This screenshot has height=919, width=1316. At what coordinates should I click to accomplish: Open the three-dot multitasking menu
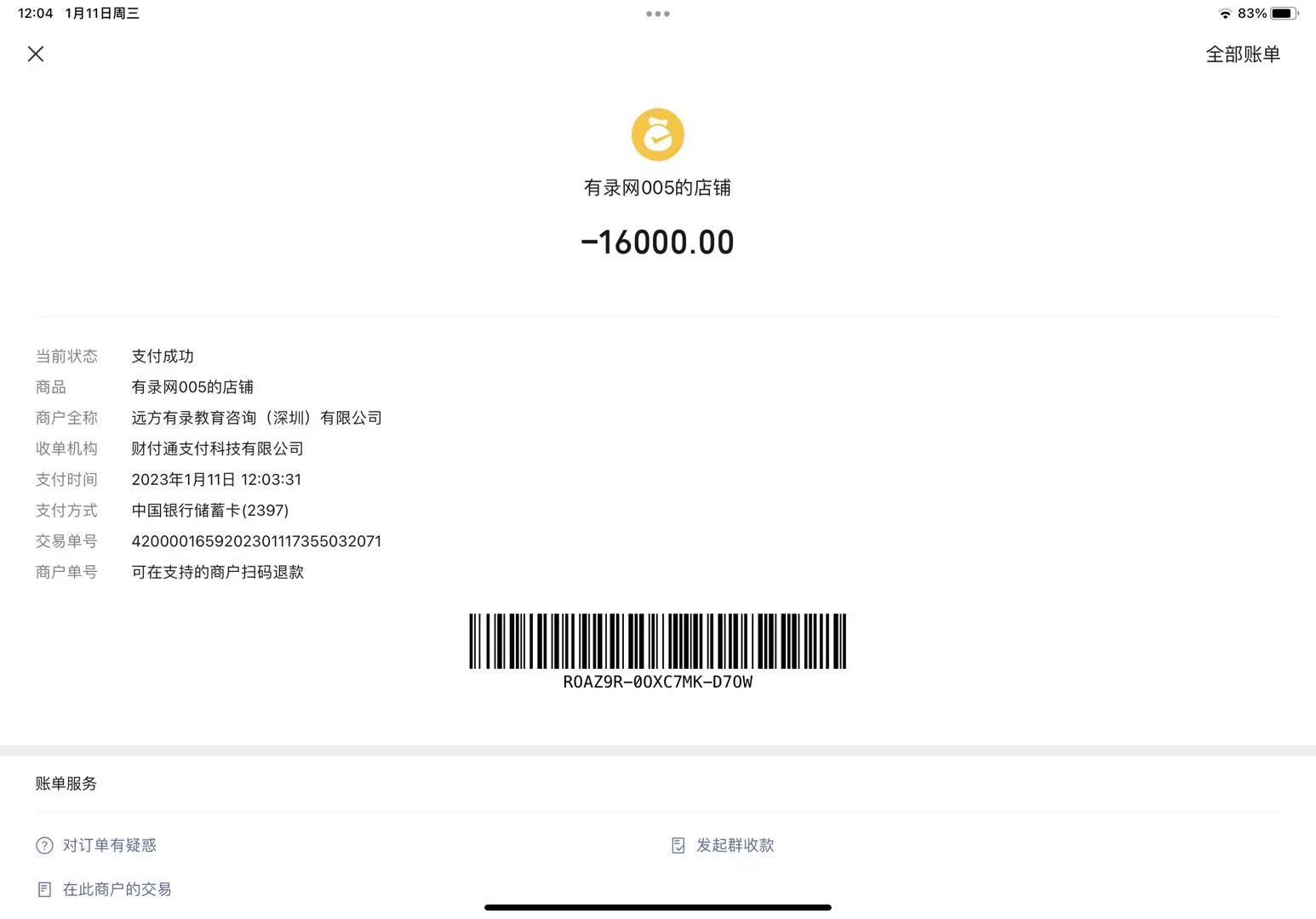point(658,14)
